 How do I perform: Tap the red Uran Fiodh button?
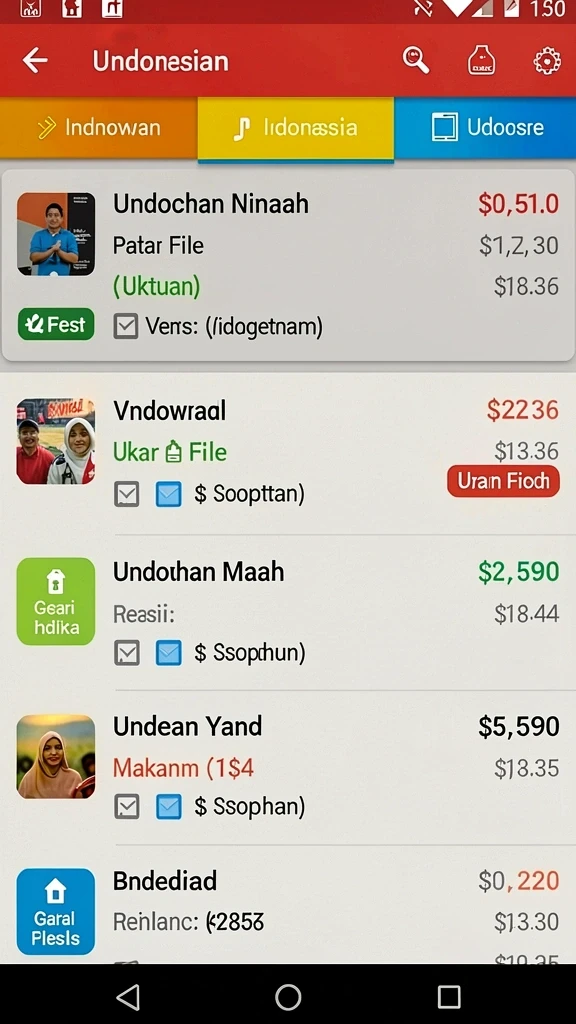click(x=503, y=481)
